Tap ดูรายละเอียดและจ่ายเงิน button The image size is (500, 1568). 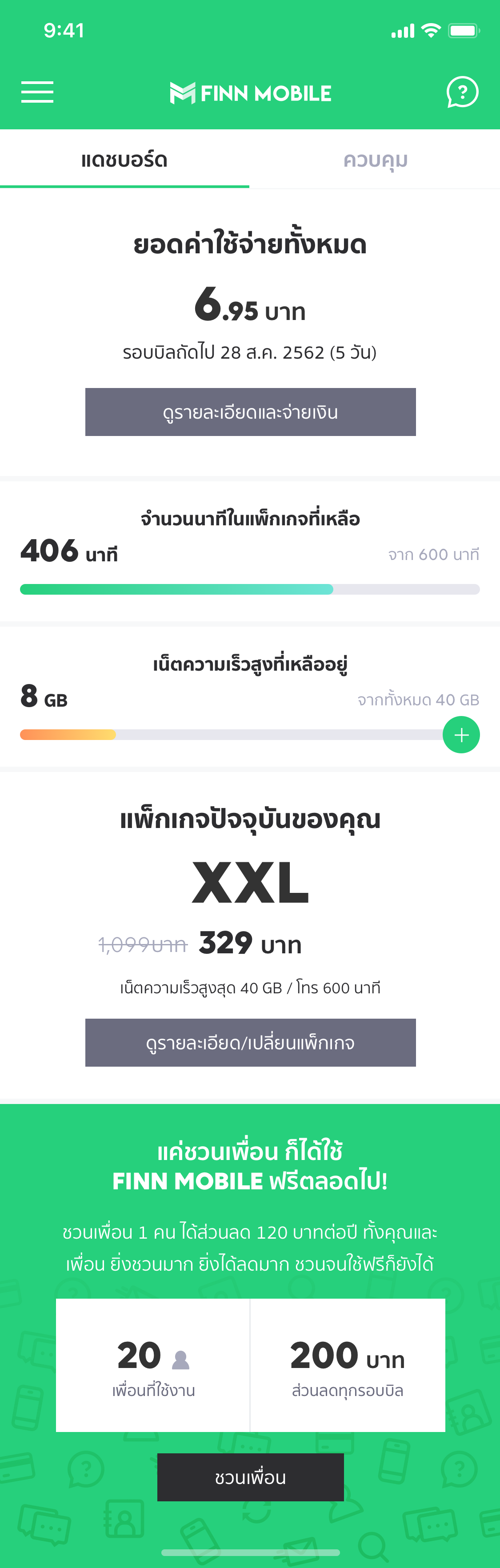250,412
